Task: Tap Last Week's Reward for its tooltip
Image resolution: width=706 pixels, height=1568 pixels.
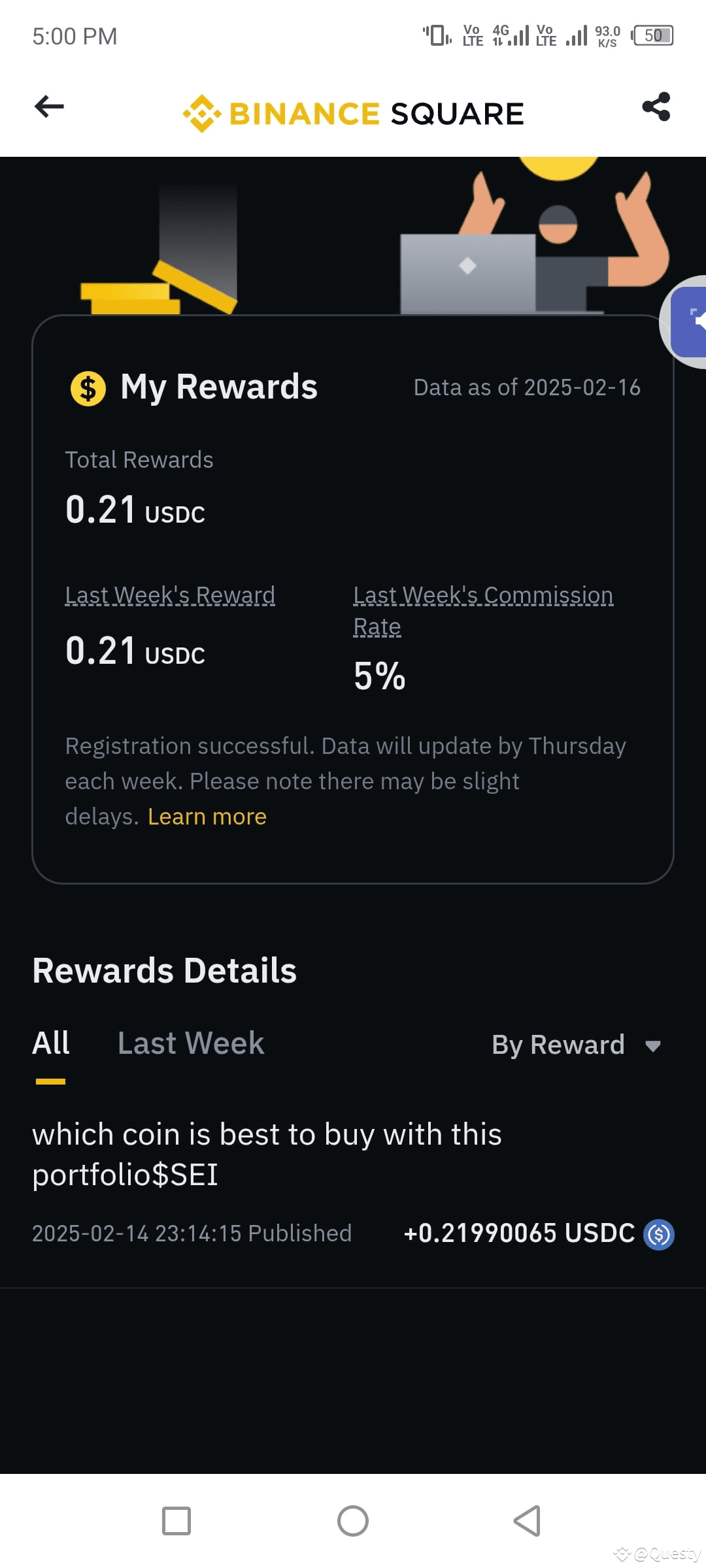Action: [x=170, y=595]
